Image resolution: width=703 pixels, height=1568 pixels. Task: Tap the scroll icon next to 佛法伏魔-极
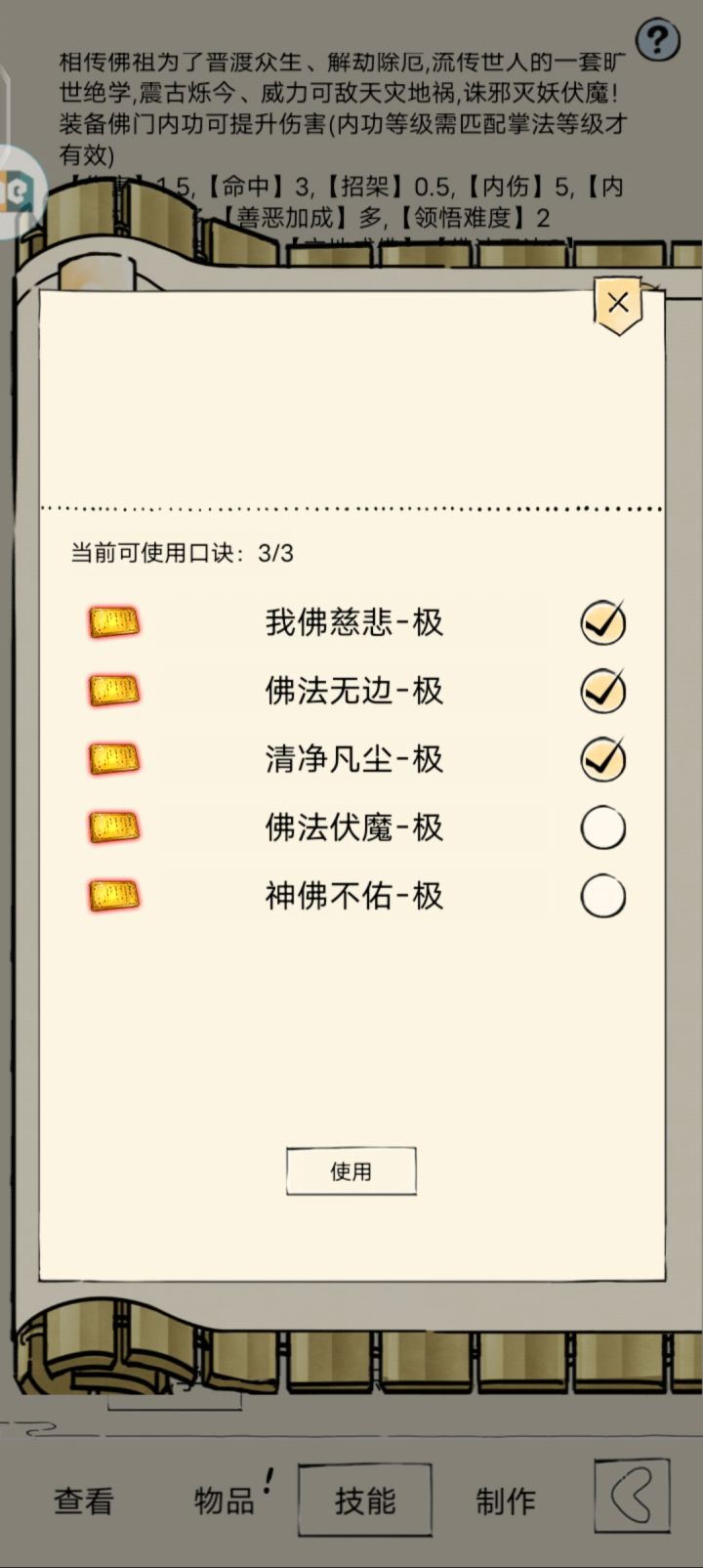[114, 827]
